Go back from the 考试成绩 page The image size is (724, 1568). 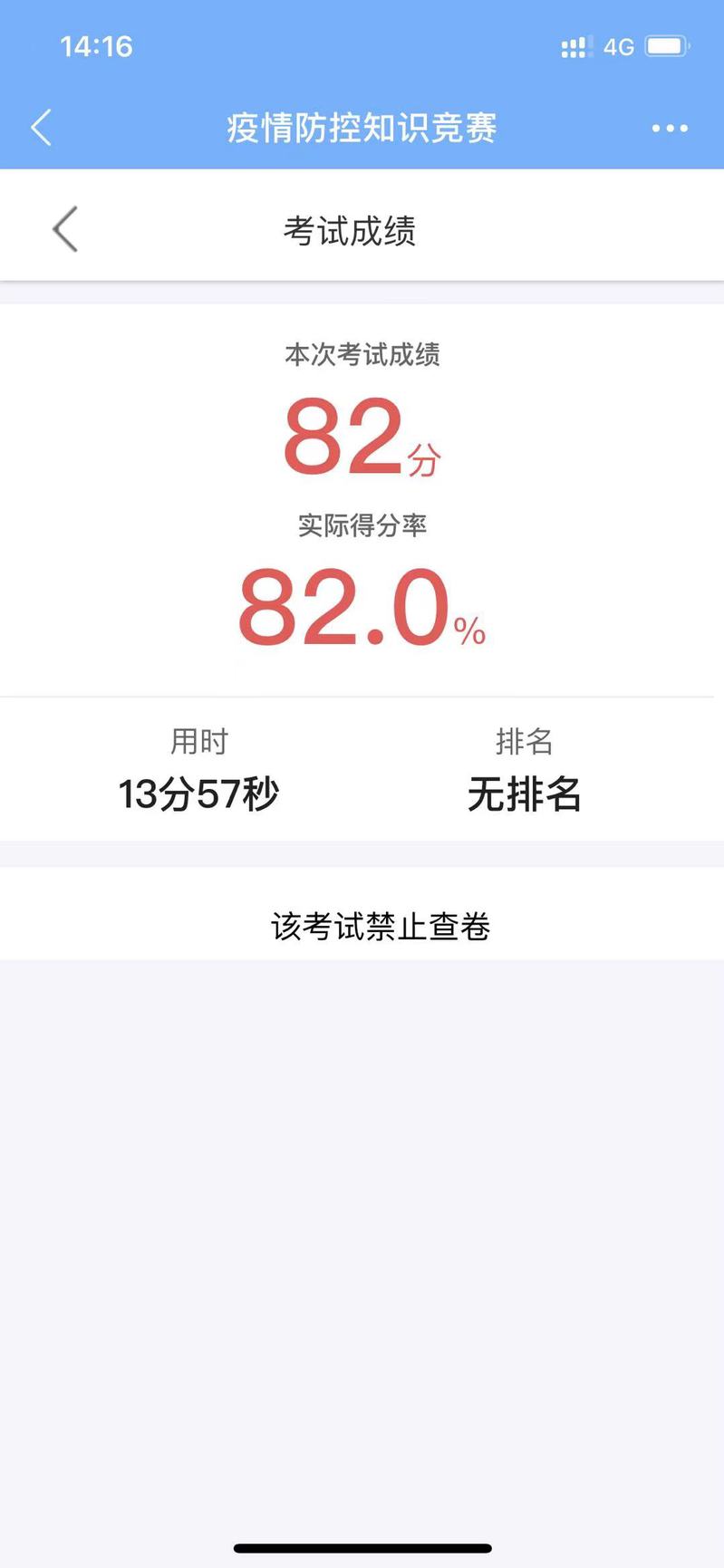tap(65, 229)
